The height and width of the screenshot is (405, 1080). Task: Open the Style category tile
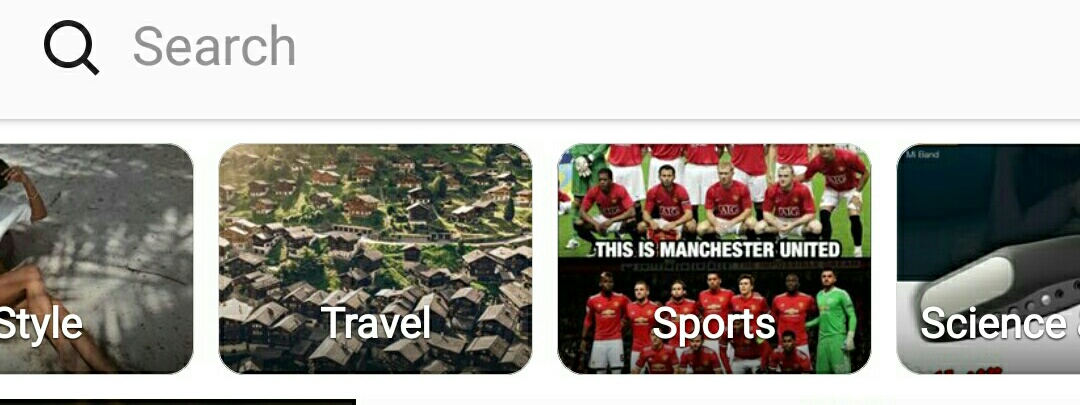[x=95, y=259]
